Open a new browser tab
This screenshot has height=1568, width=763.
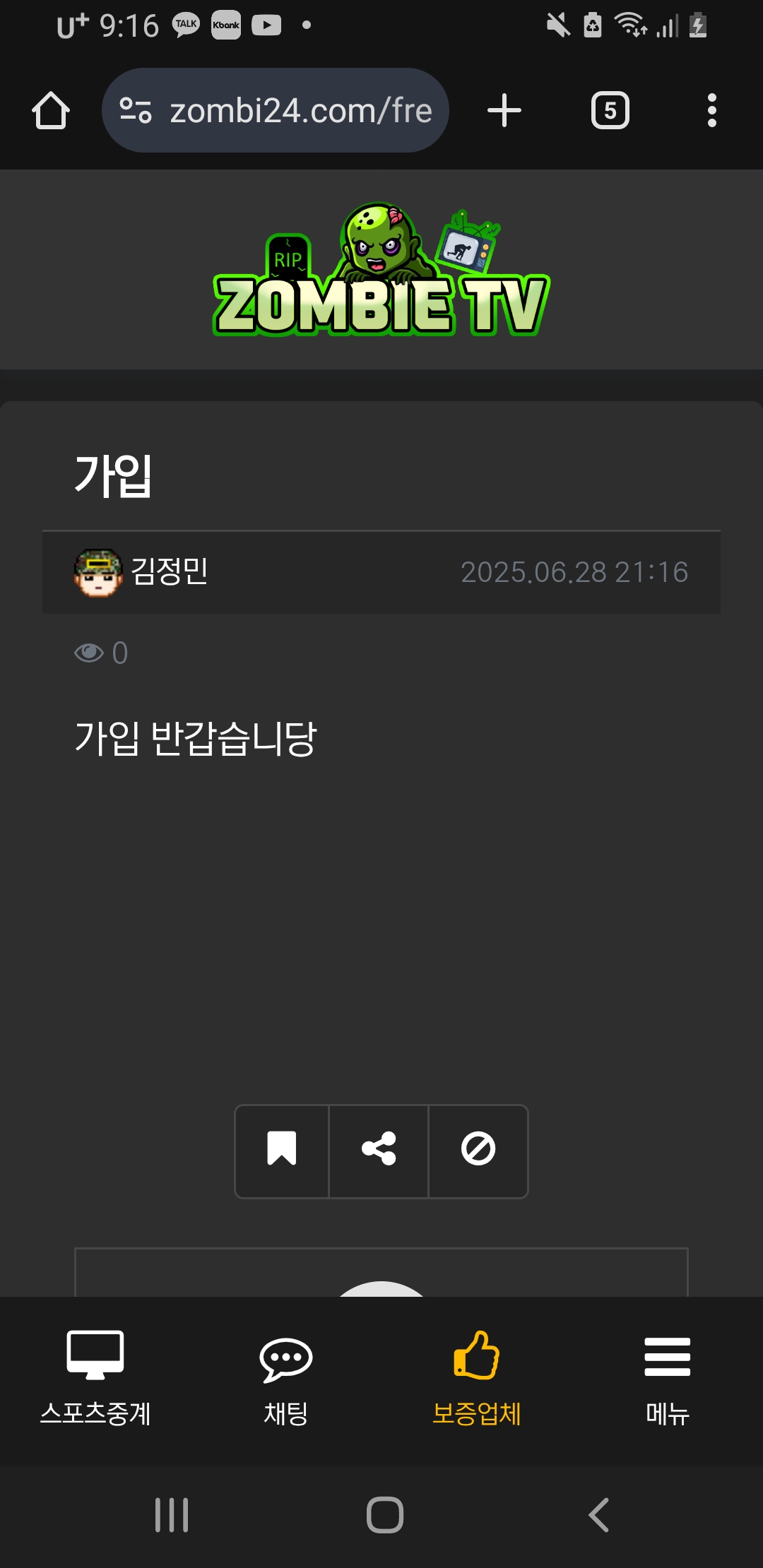point(504,110)
